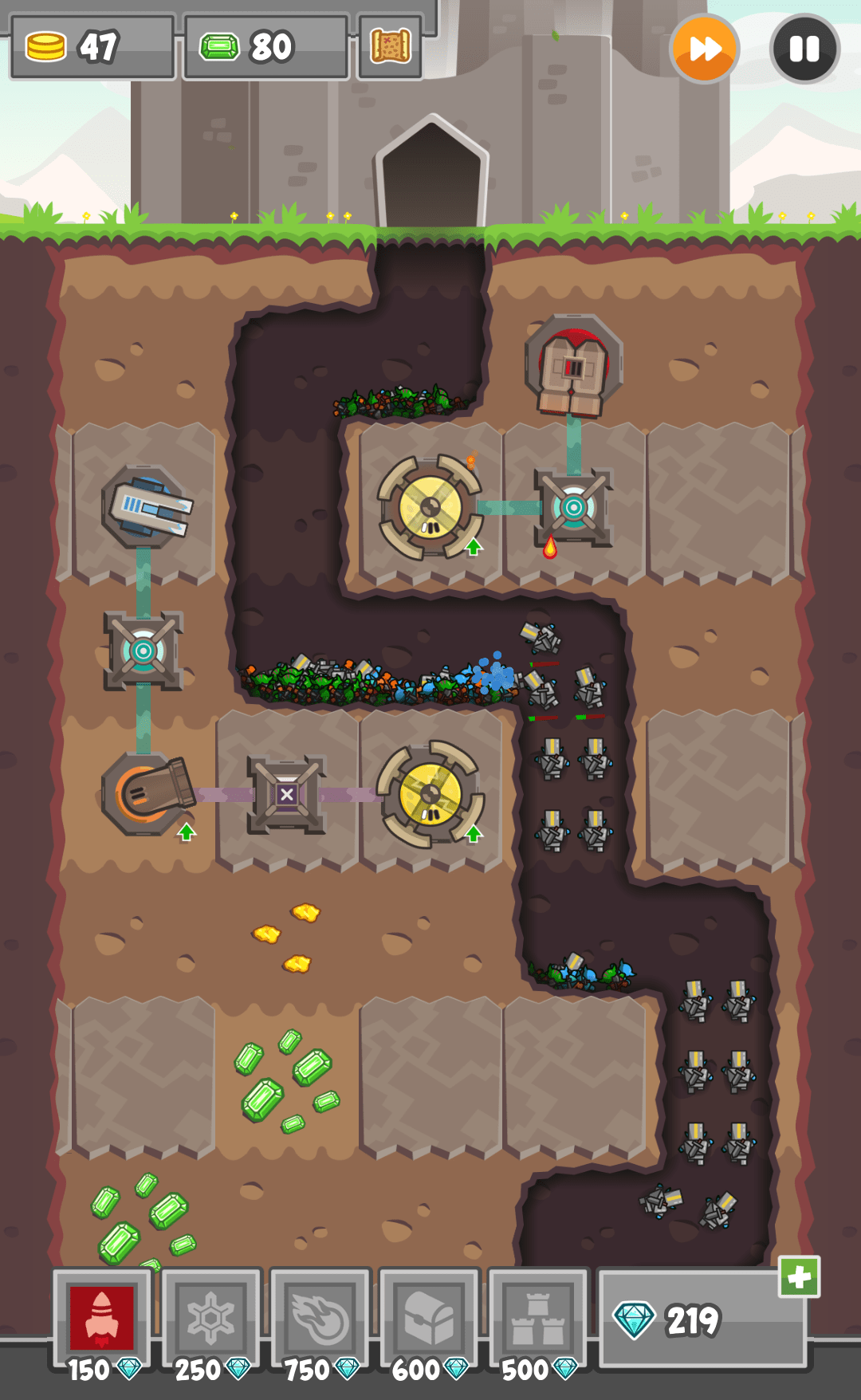Add more diamonds with the green plus
Screen dimensions: 861x1400
point(799,1277)
